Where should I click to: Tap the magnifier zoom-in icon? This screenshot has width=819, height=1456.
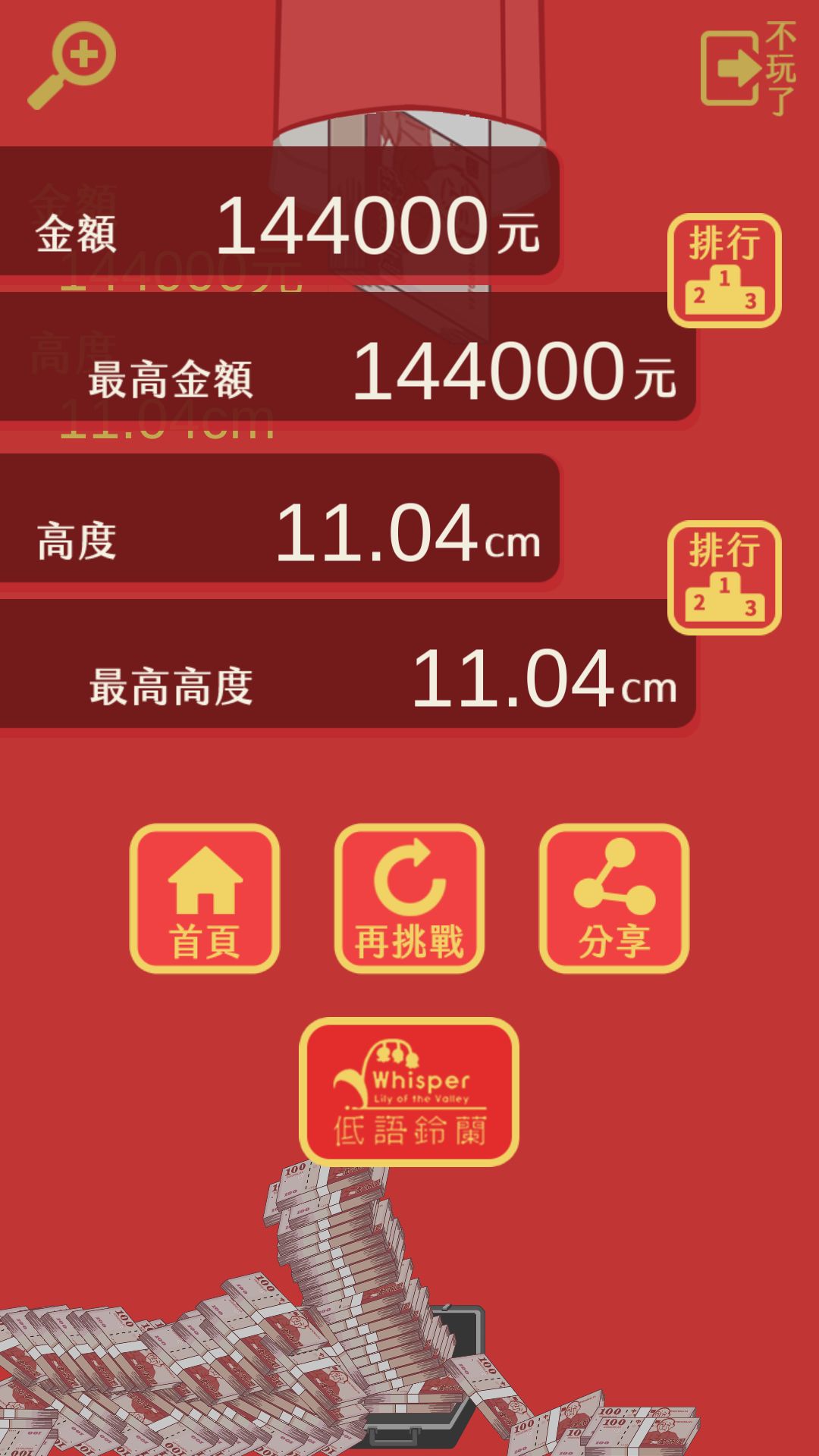(72, 67)
